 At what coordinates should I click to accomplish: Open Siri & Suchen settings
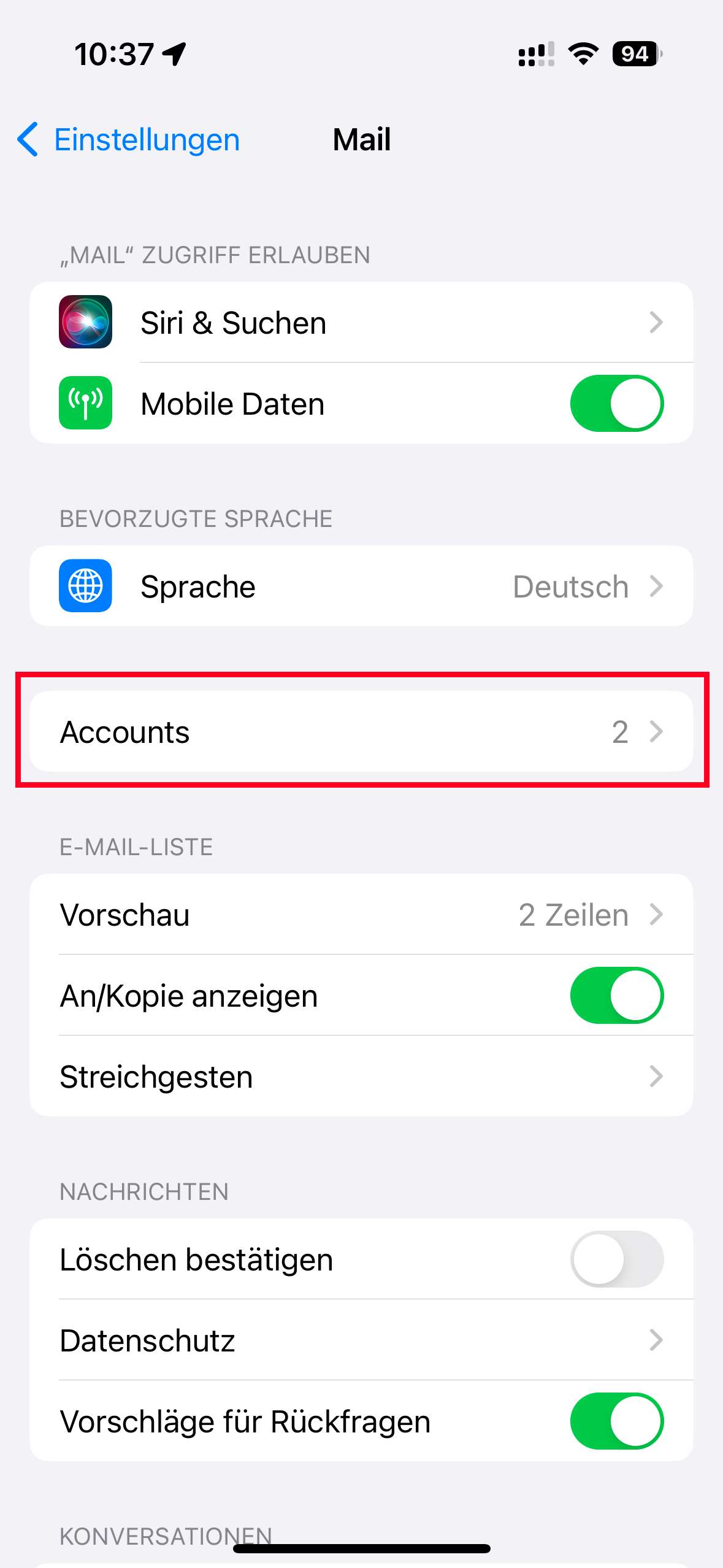(361, 323)
